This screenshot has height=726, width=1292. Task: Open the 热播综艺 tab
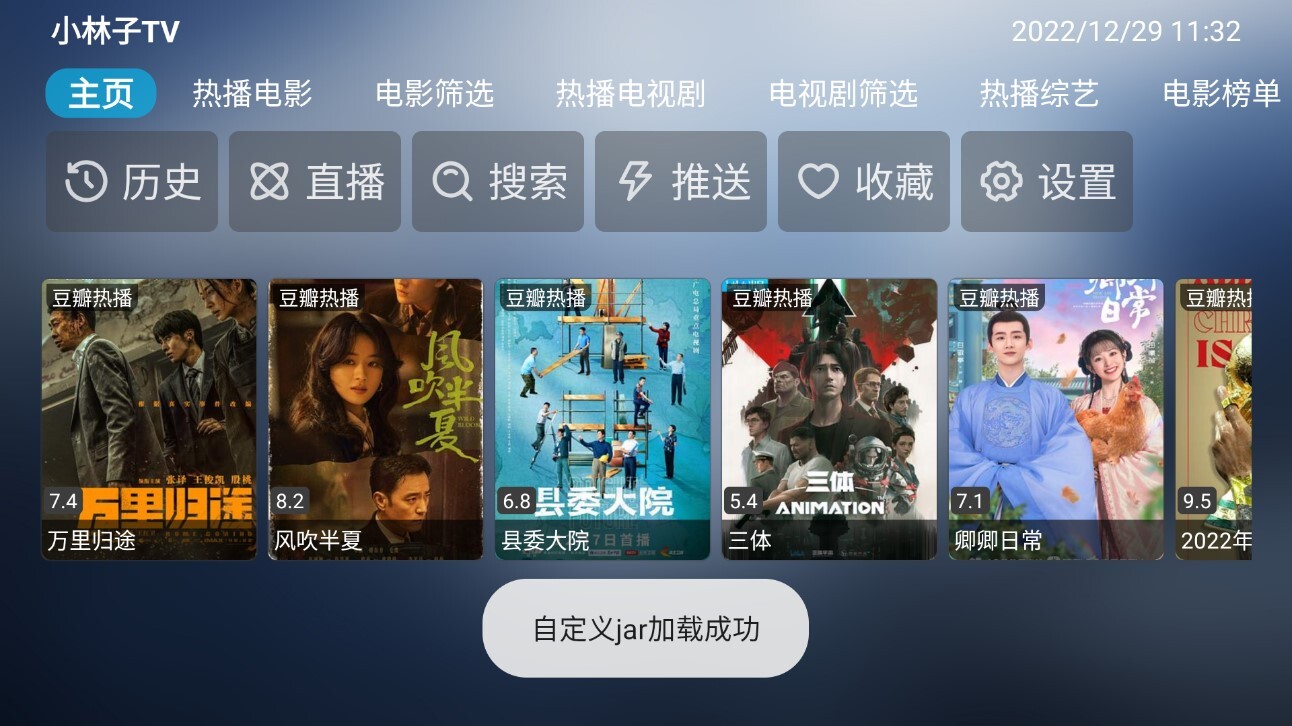click(x=1039, y=94)
